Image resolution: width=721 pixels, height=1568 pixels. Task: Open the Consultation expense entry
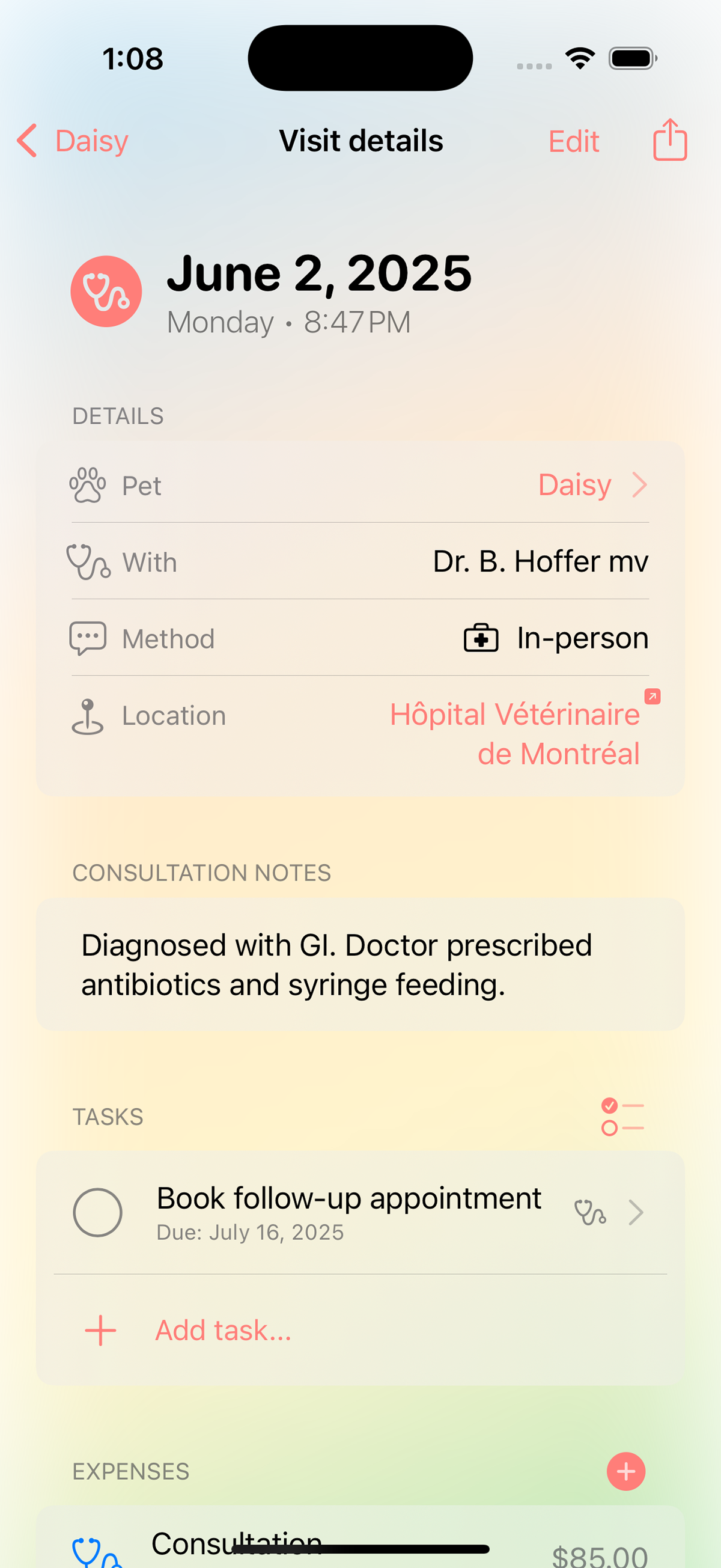360,1539
